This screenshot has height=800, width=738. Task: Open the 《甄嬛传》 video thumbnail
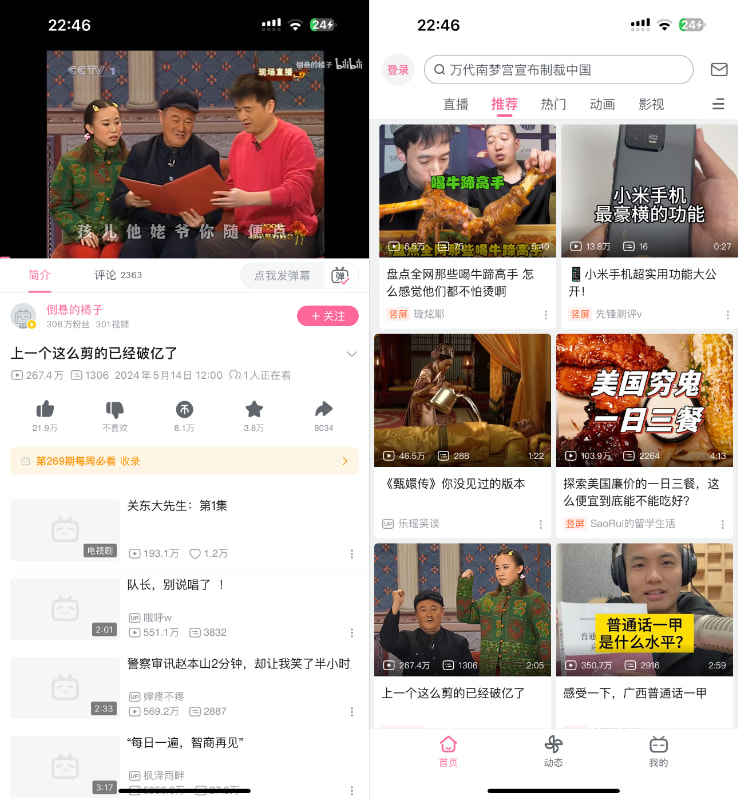coord(462,400)
